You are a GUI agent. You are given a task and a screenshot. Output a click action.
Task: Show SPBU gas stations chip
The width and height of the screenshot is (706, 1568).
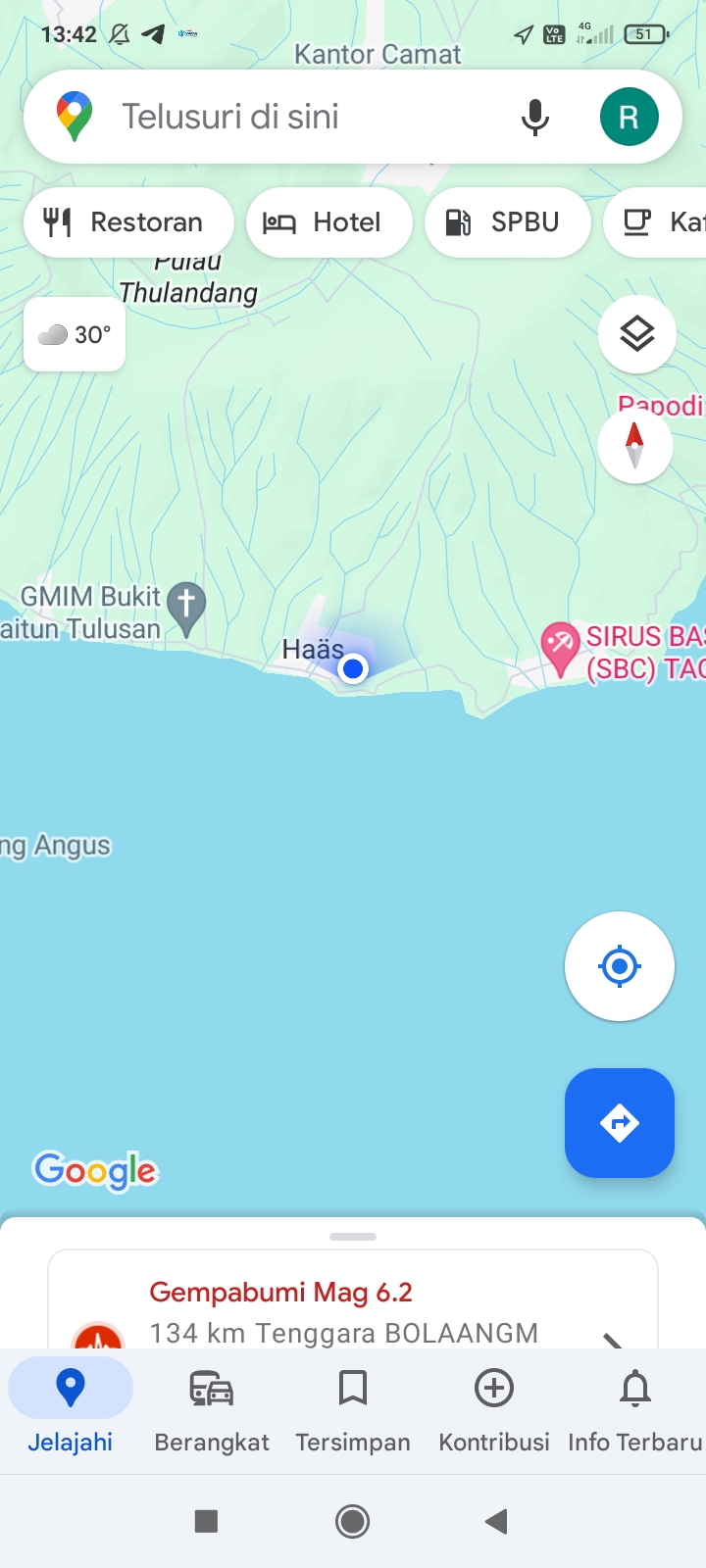coord(507,222)
